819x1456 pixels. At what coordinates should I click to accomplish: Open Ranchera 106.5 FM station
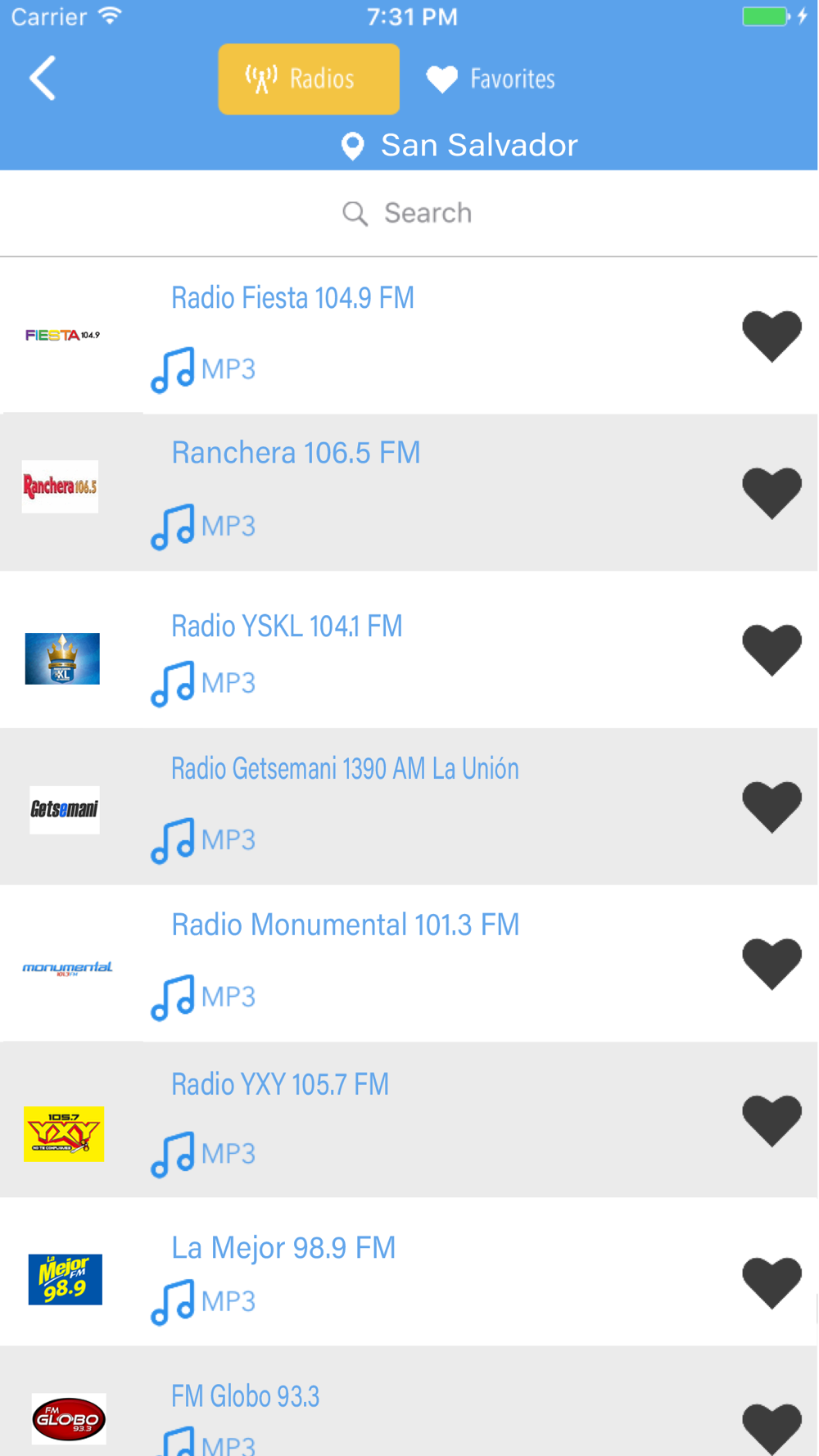[409, 492]
